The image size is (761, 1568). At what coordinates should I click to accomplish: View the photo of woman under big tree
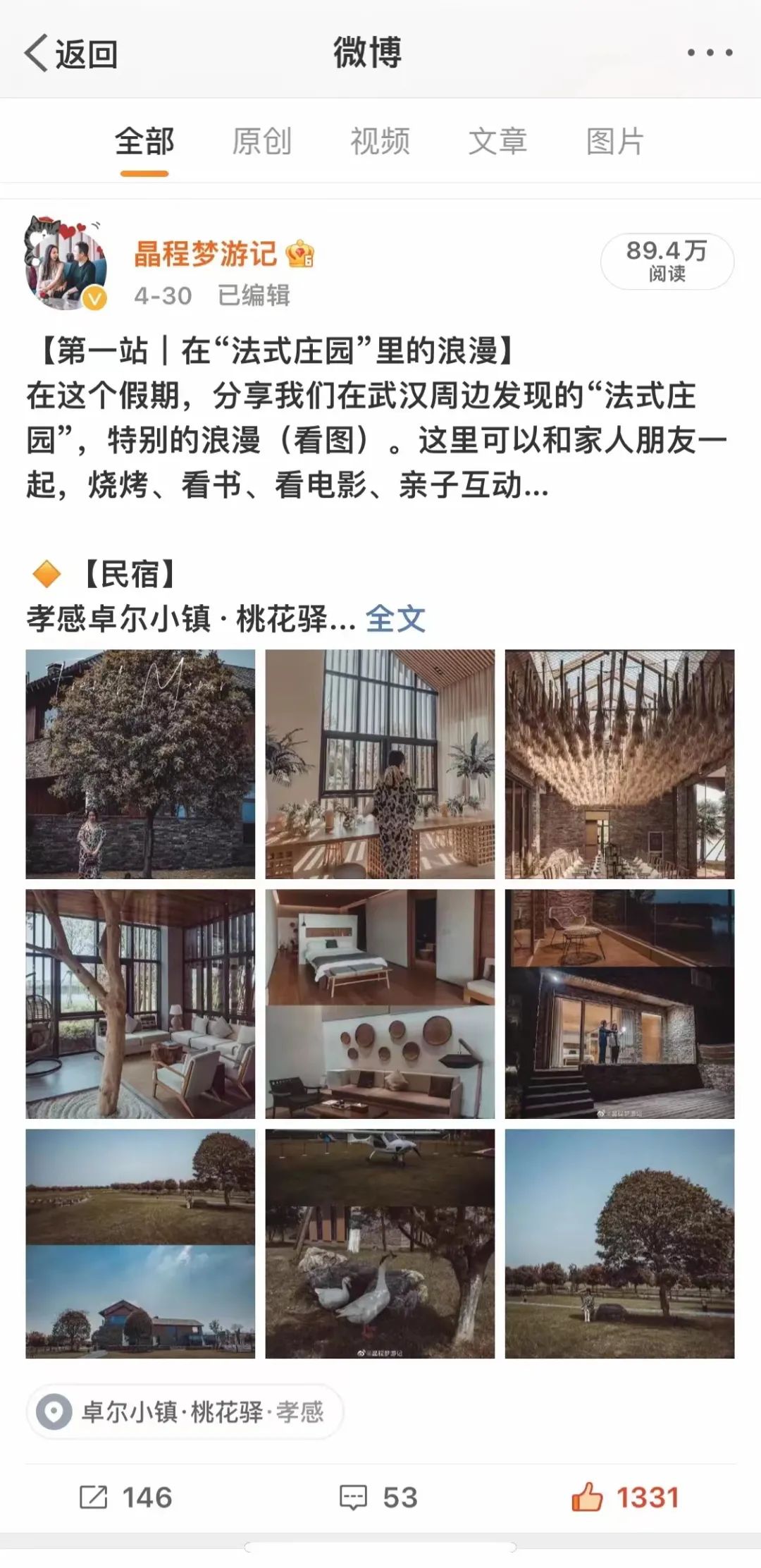[140, 764]
